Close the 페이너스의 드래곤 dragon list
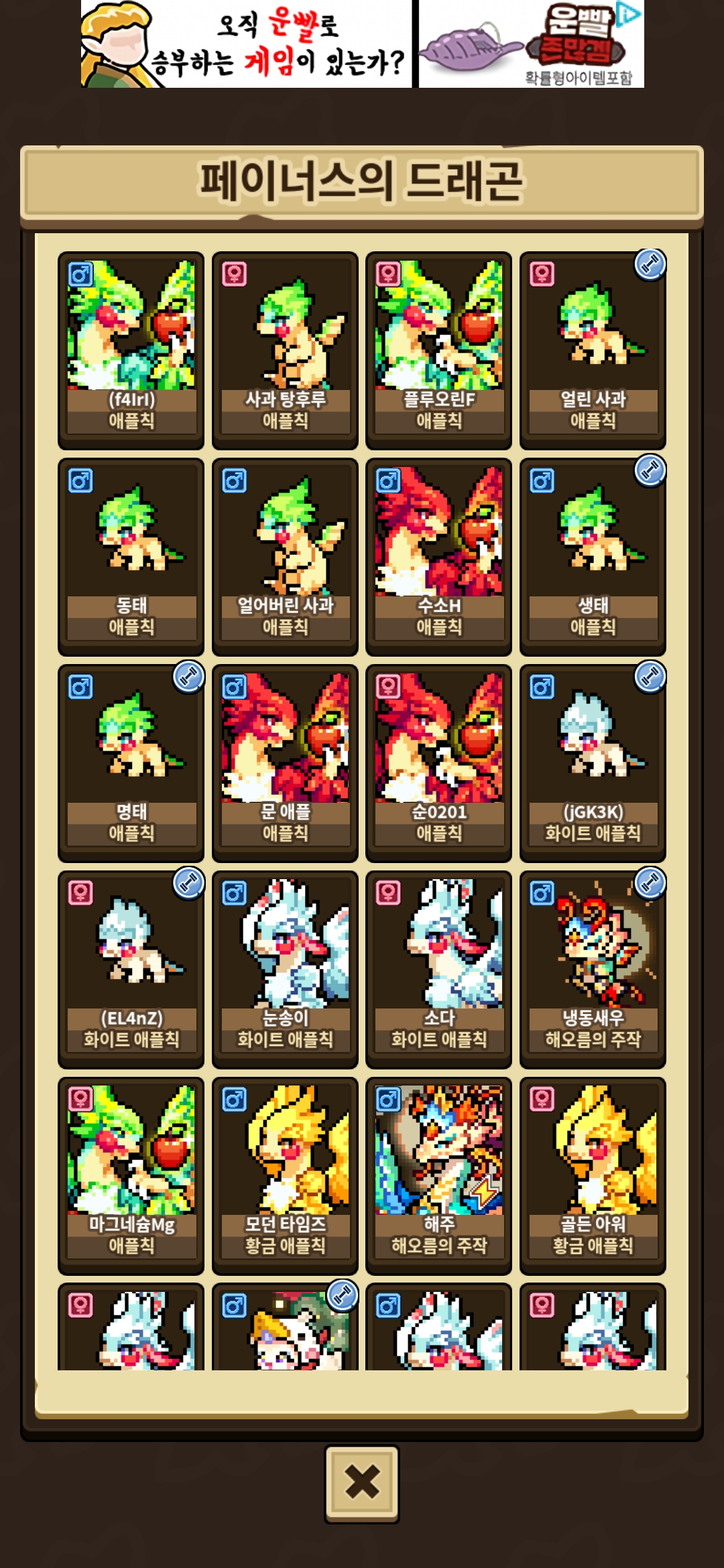 coord(361,1483)
